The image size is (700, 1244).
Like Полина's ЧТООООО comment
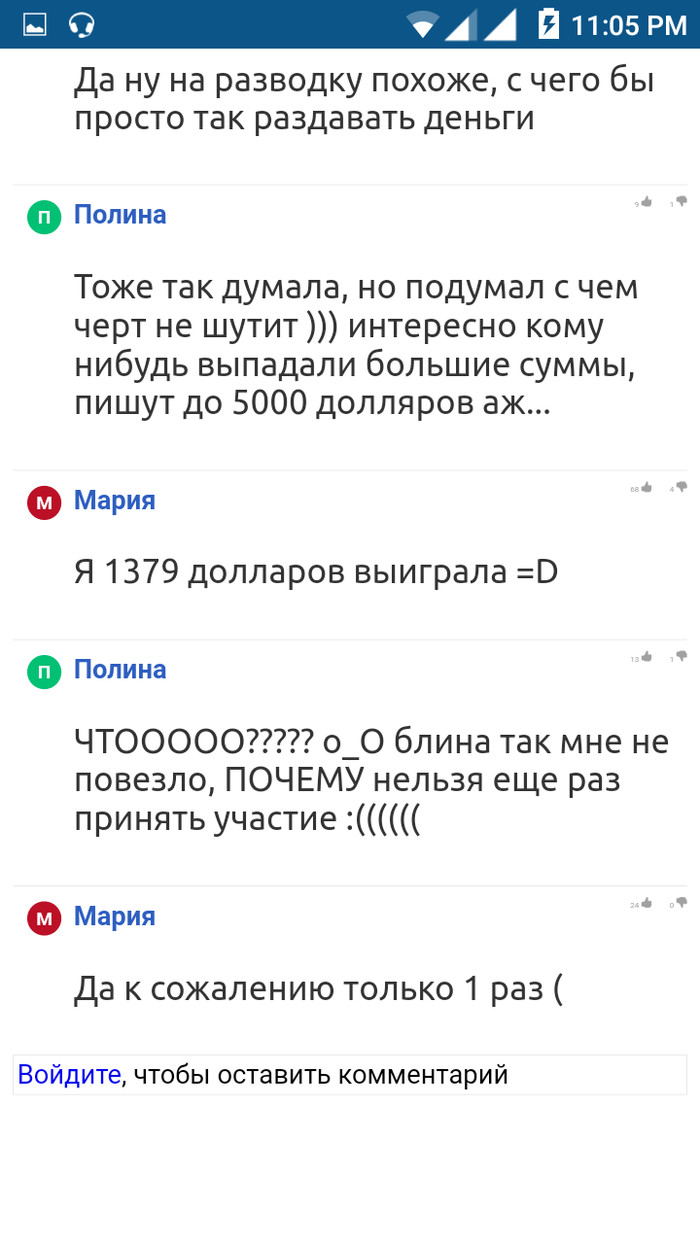pyautogui.click(x=646, y=657)
